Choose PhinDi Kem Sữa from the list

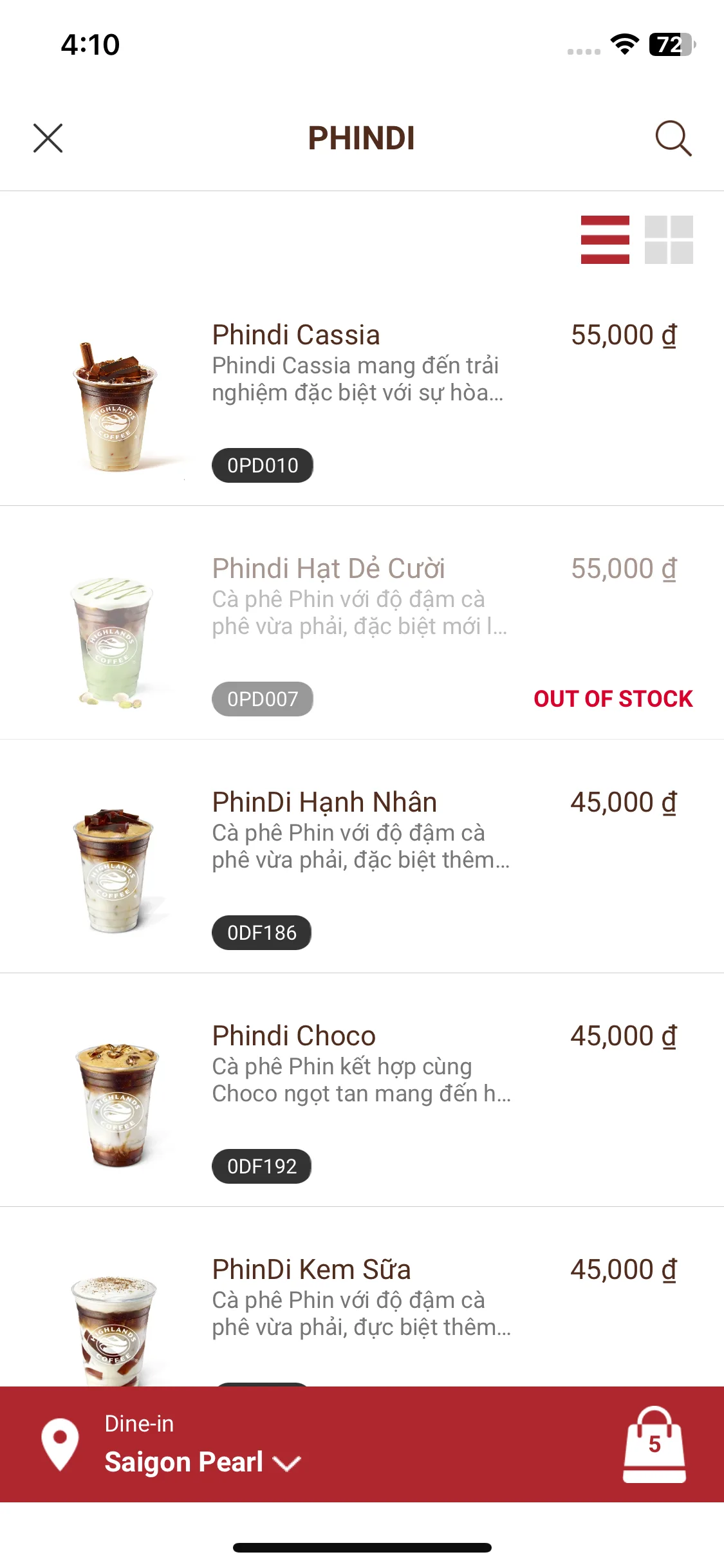pyautogui.click(x=311, y=1271)
